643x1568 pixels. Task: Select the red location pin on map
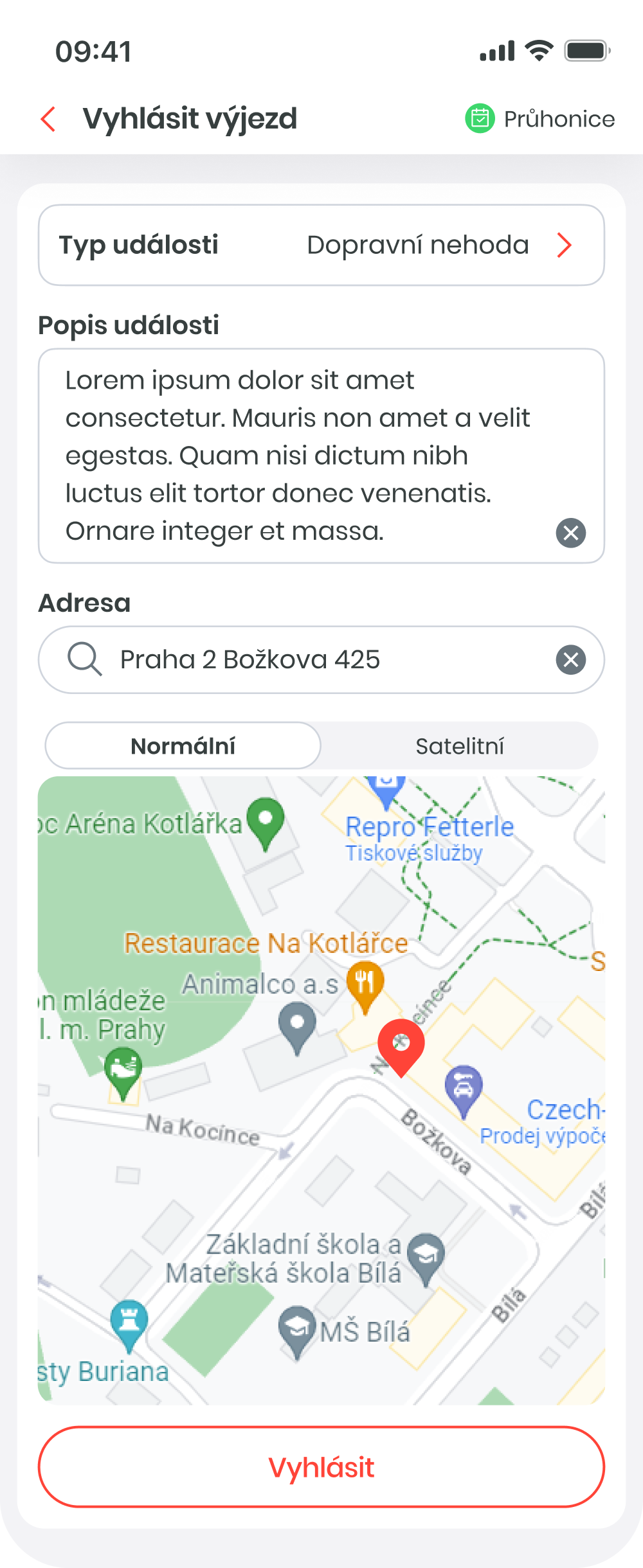(401, 1045)
